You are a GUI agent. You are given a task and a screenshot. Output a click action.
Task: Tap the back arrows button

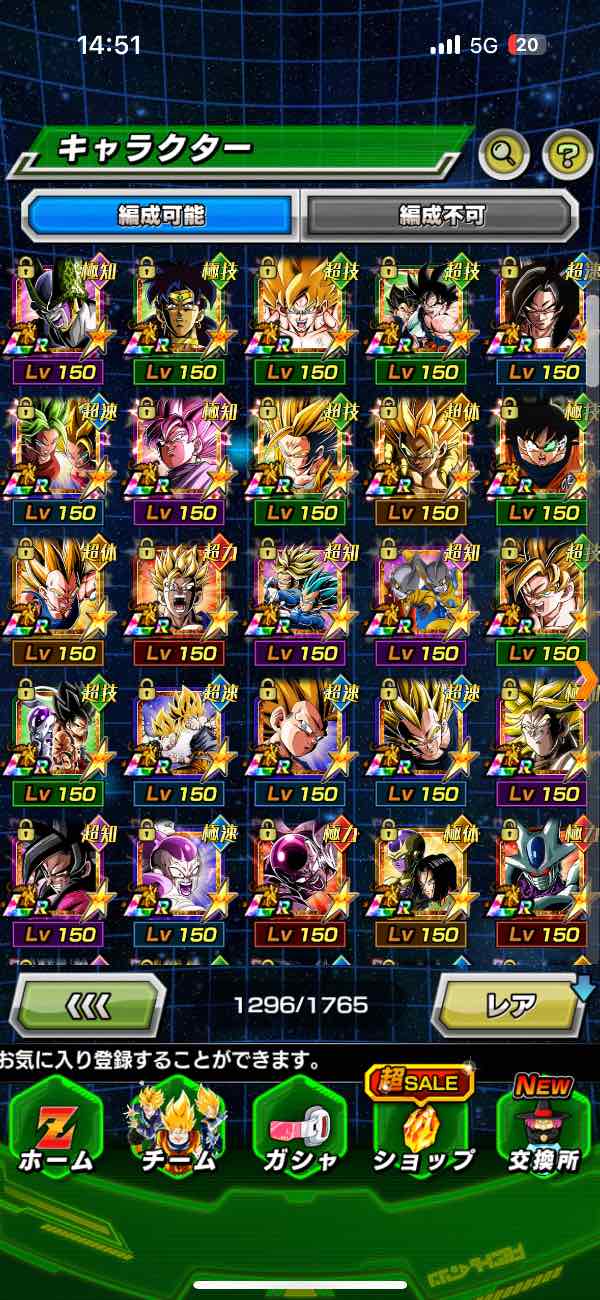(87, 1004)
